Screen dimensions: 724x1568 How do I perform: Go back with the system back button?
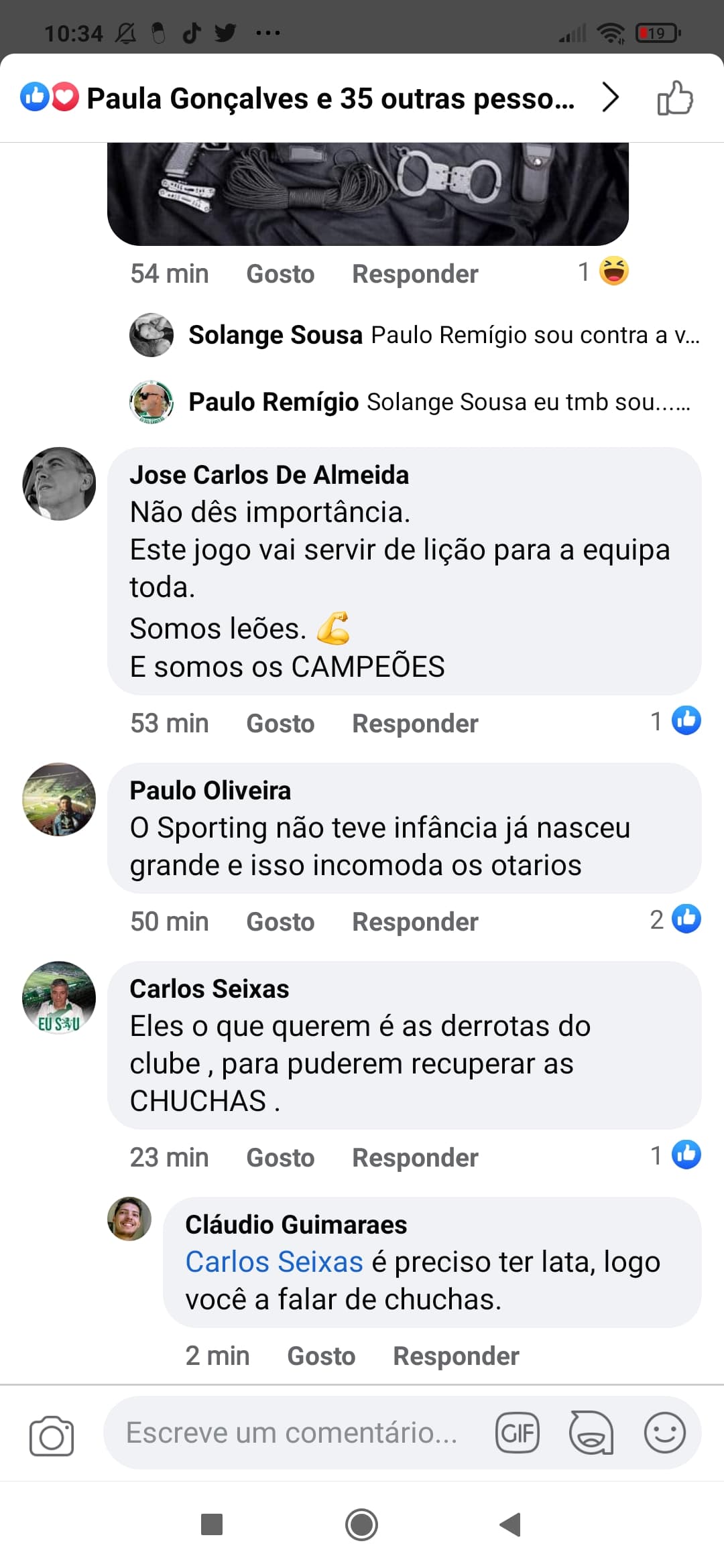click(x=510, y=1524)
